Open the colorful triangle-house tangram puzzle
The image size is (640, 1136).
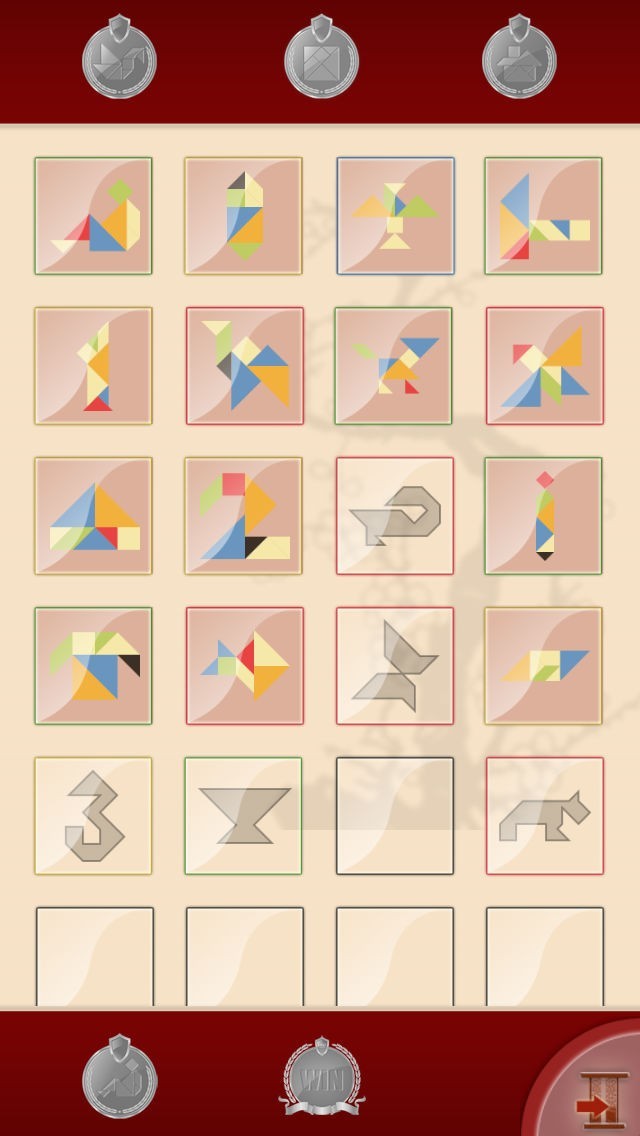click(x=94, y=516)
